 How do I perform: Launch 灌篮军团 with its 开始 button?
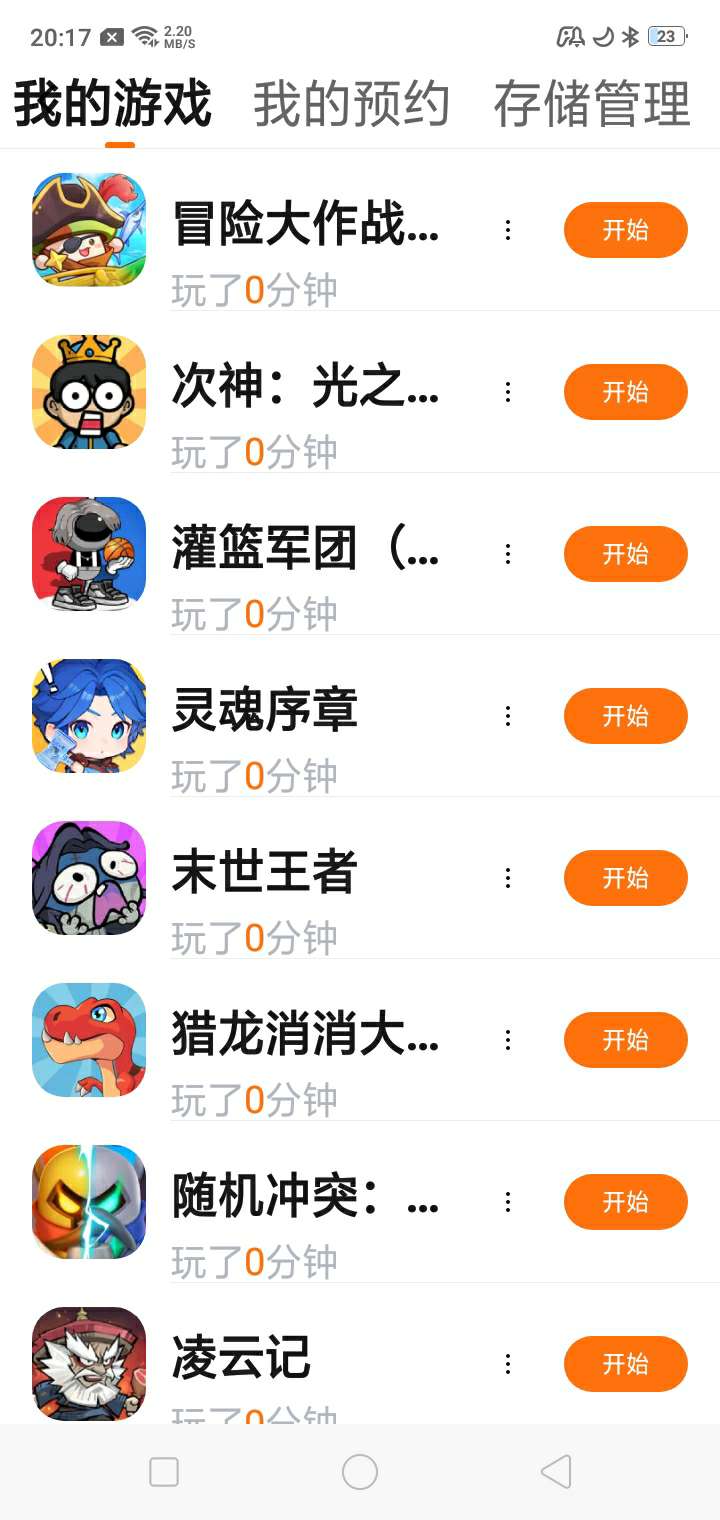pos(625,554)
